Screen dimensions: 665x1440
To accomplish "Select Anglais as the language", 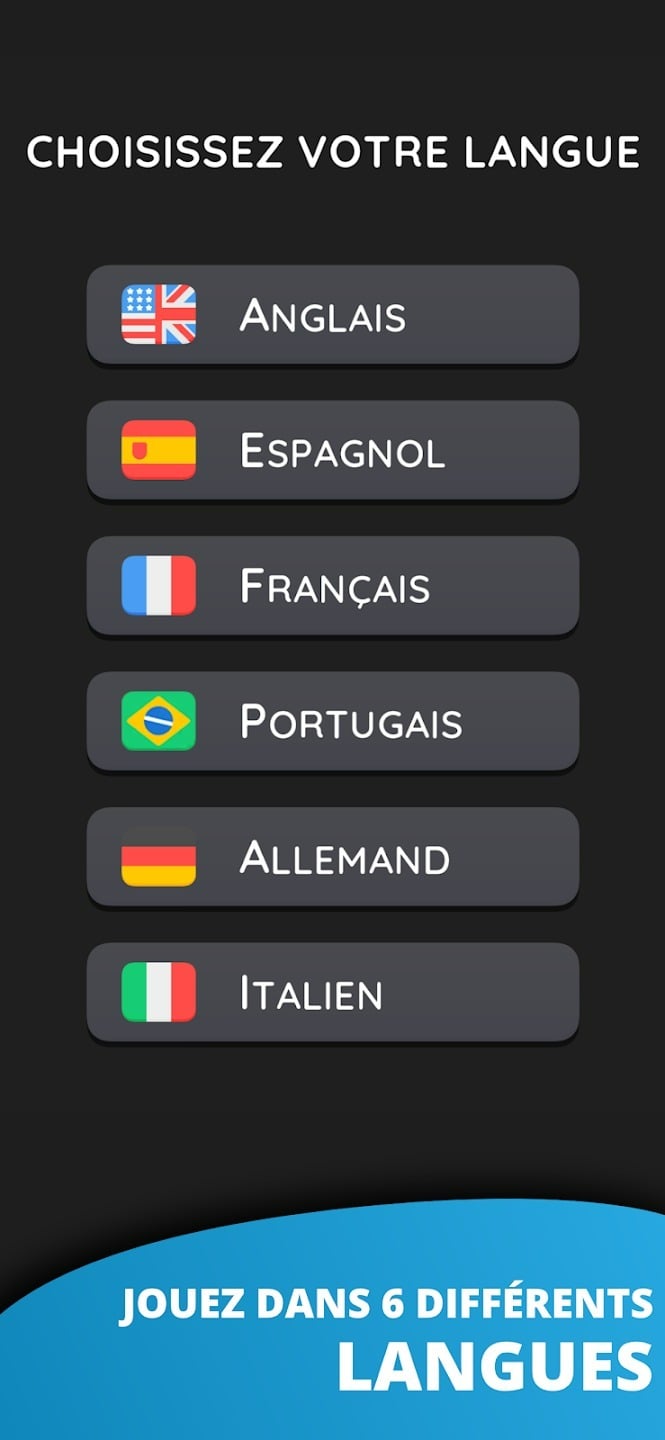I will 332,314.
